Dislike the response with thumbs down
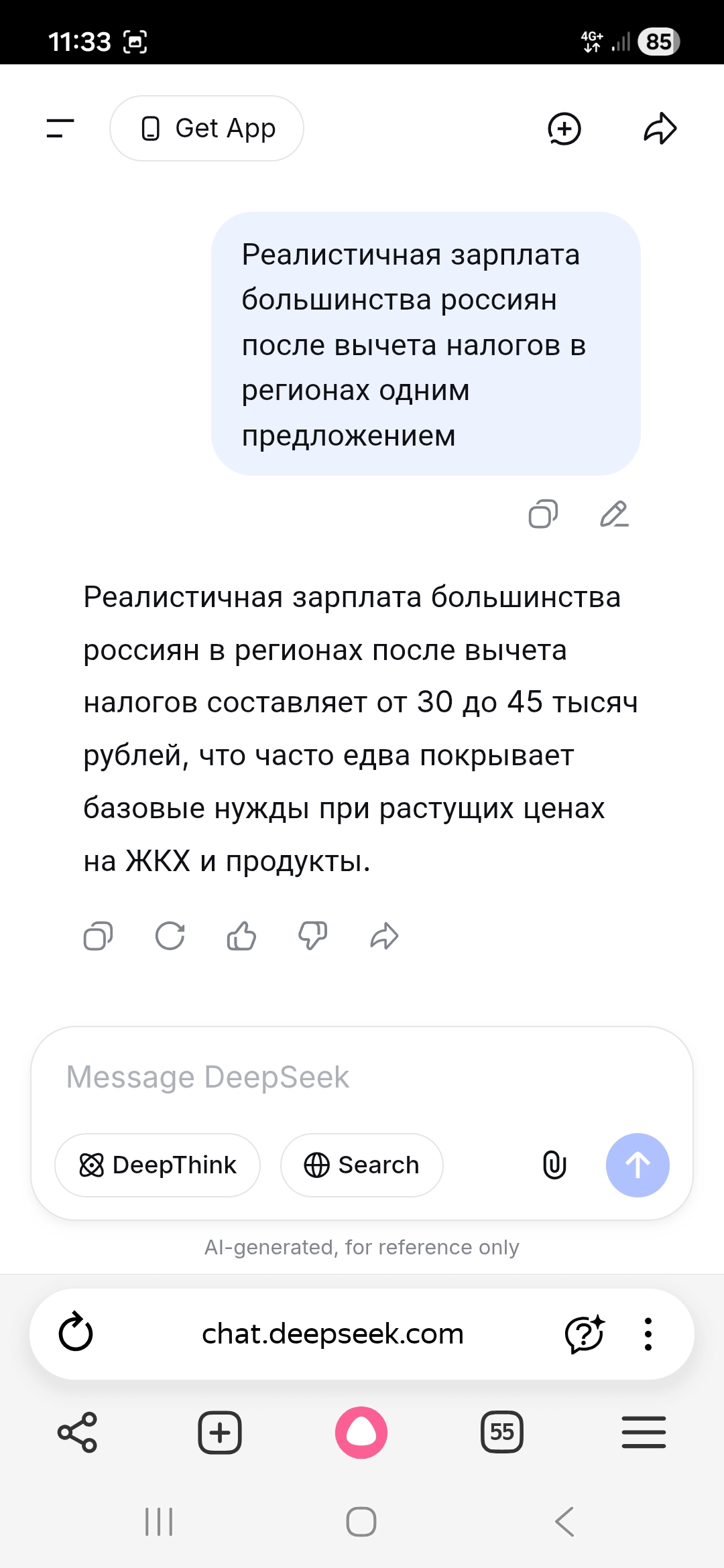 313,936
